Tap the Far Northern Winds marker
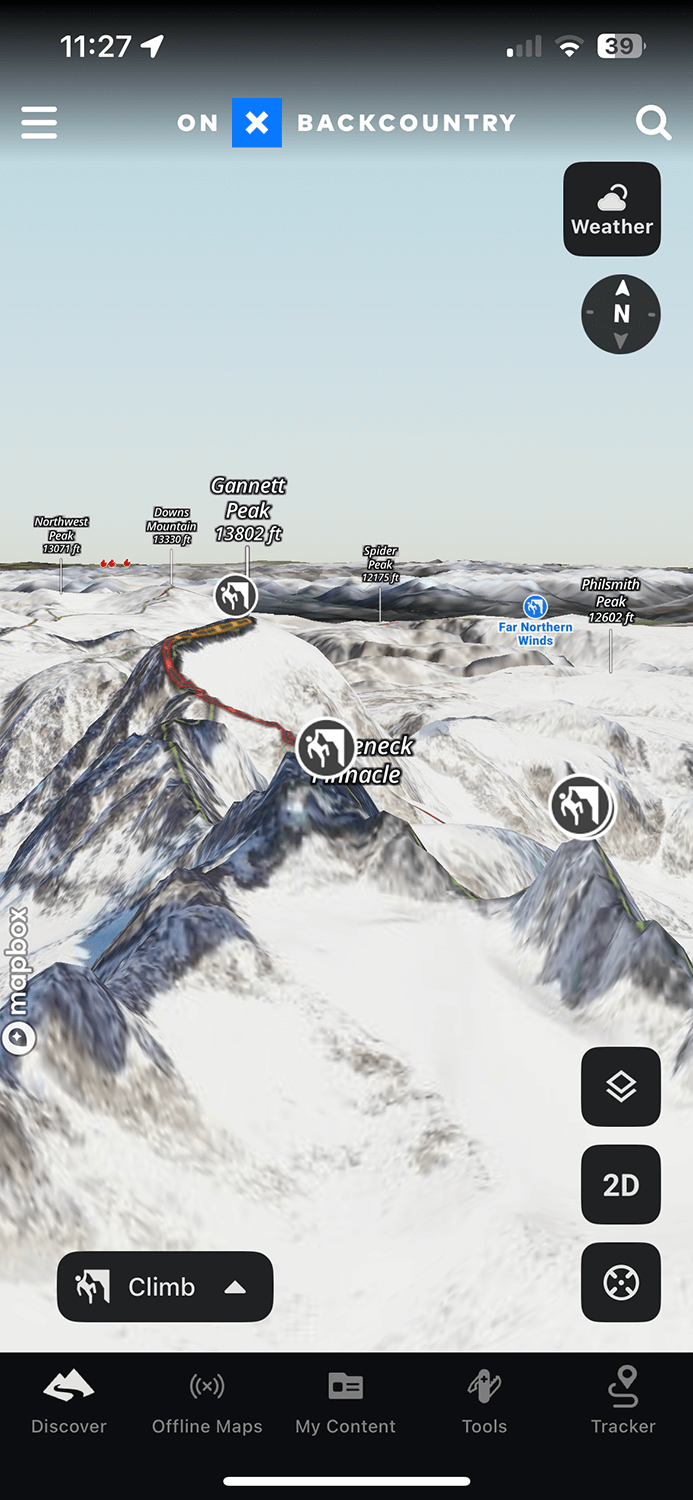Viewport: 693px width, 1500px height. click(x=536, y=607)
